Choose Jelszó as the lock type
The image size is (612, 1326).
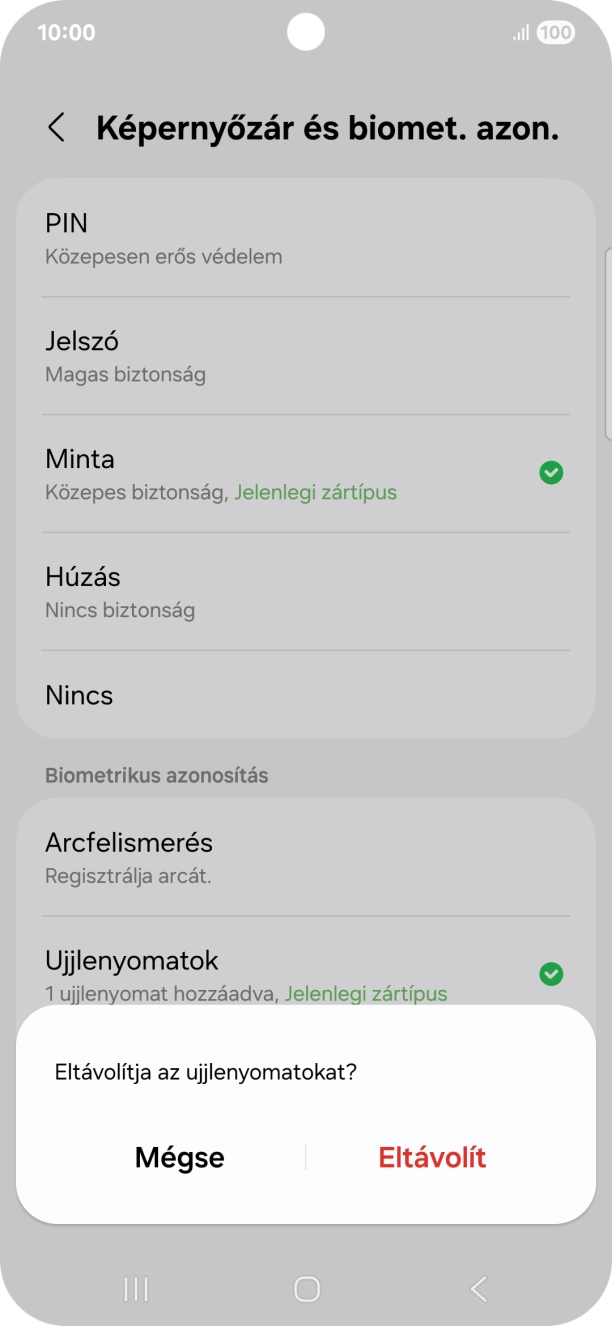pyautogui.click(x=305, y=356)
